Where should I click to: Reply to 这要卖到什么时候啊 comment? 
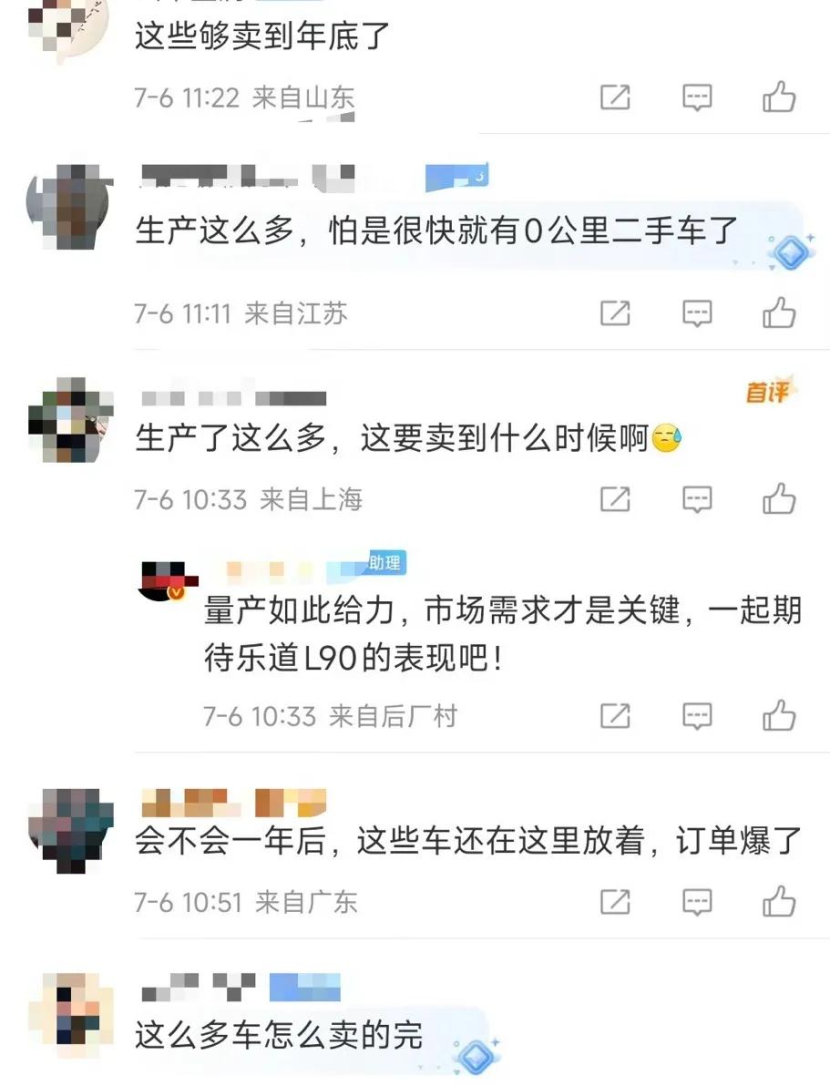coord(697,498)
